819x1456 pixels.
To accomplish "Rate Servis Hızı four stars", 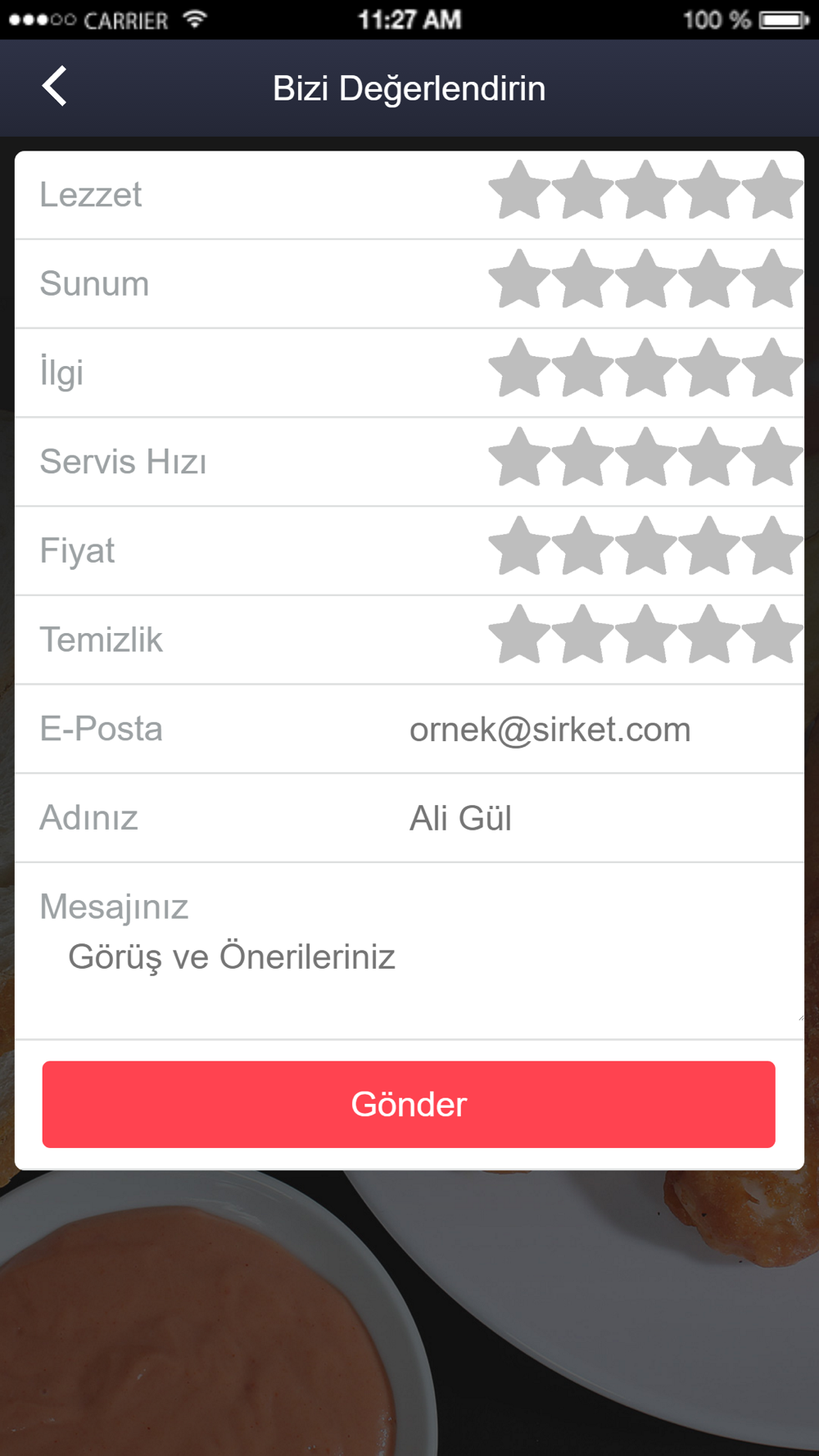I will click(x=709, y=457).
